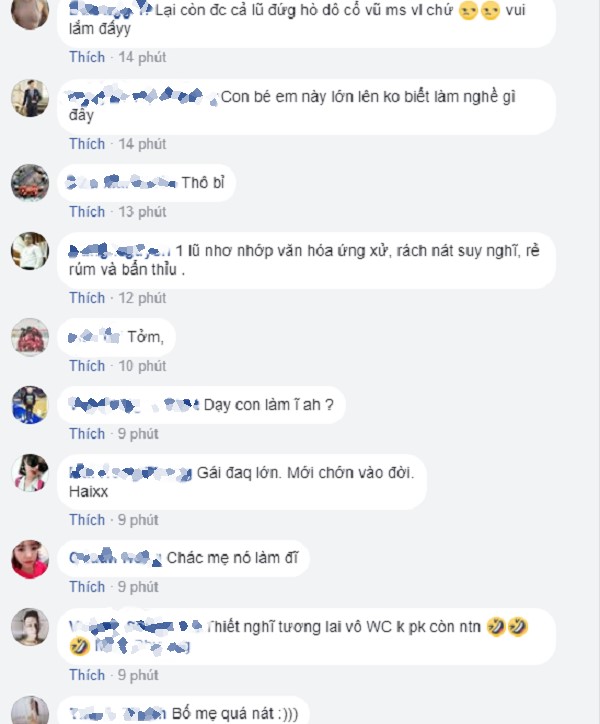
Task: Open avatar of 'Gái đag lớn' commenter
Action: (x=30, y=472)
